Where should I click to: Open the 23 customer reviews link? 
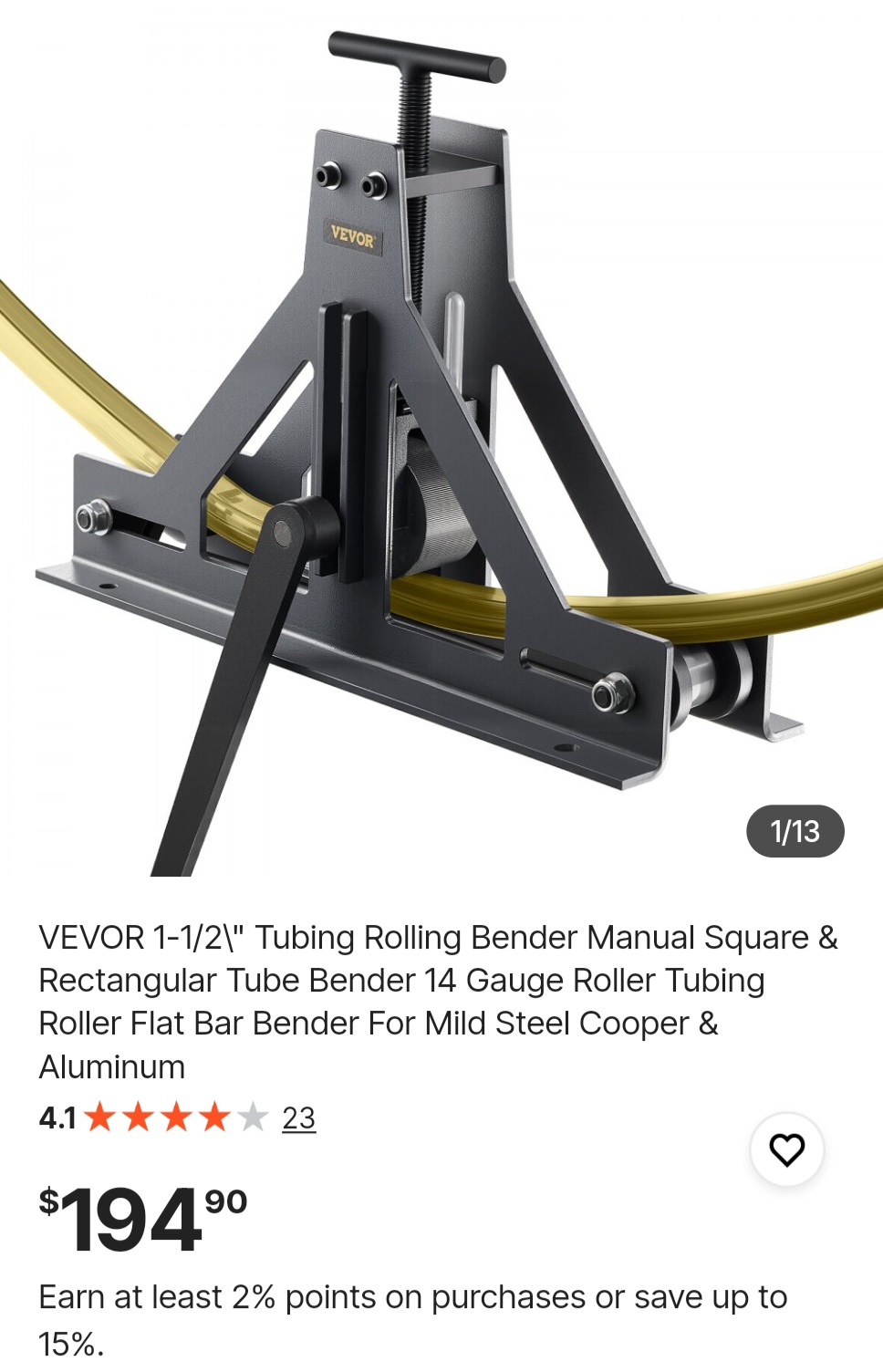coord(298,1118)
